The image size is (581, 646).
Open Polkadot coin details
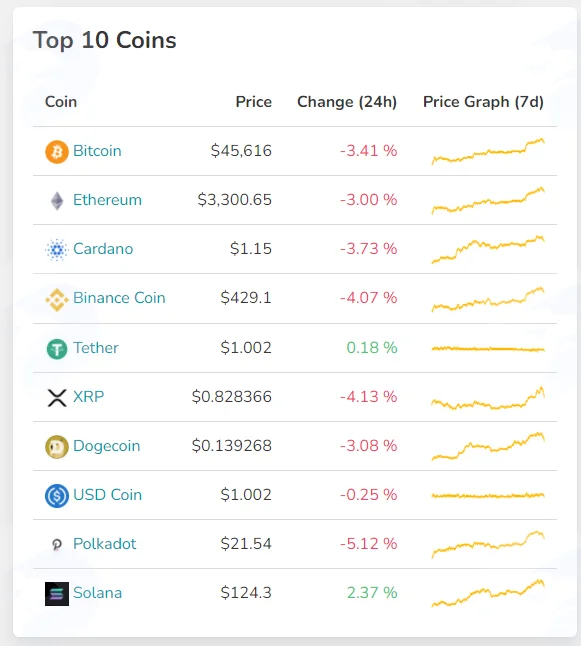click(x=104, y=544)
